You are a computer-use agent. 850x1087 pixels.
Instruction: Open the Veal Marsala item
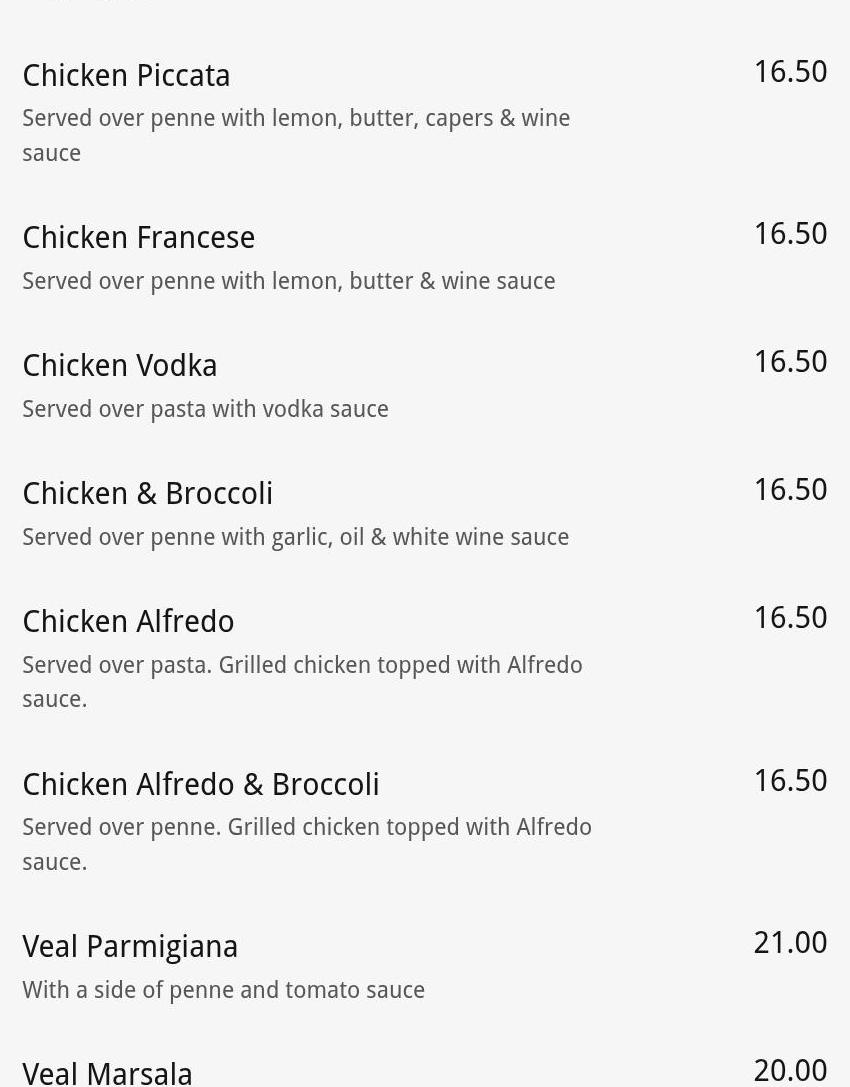pos(107,1072)
